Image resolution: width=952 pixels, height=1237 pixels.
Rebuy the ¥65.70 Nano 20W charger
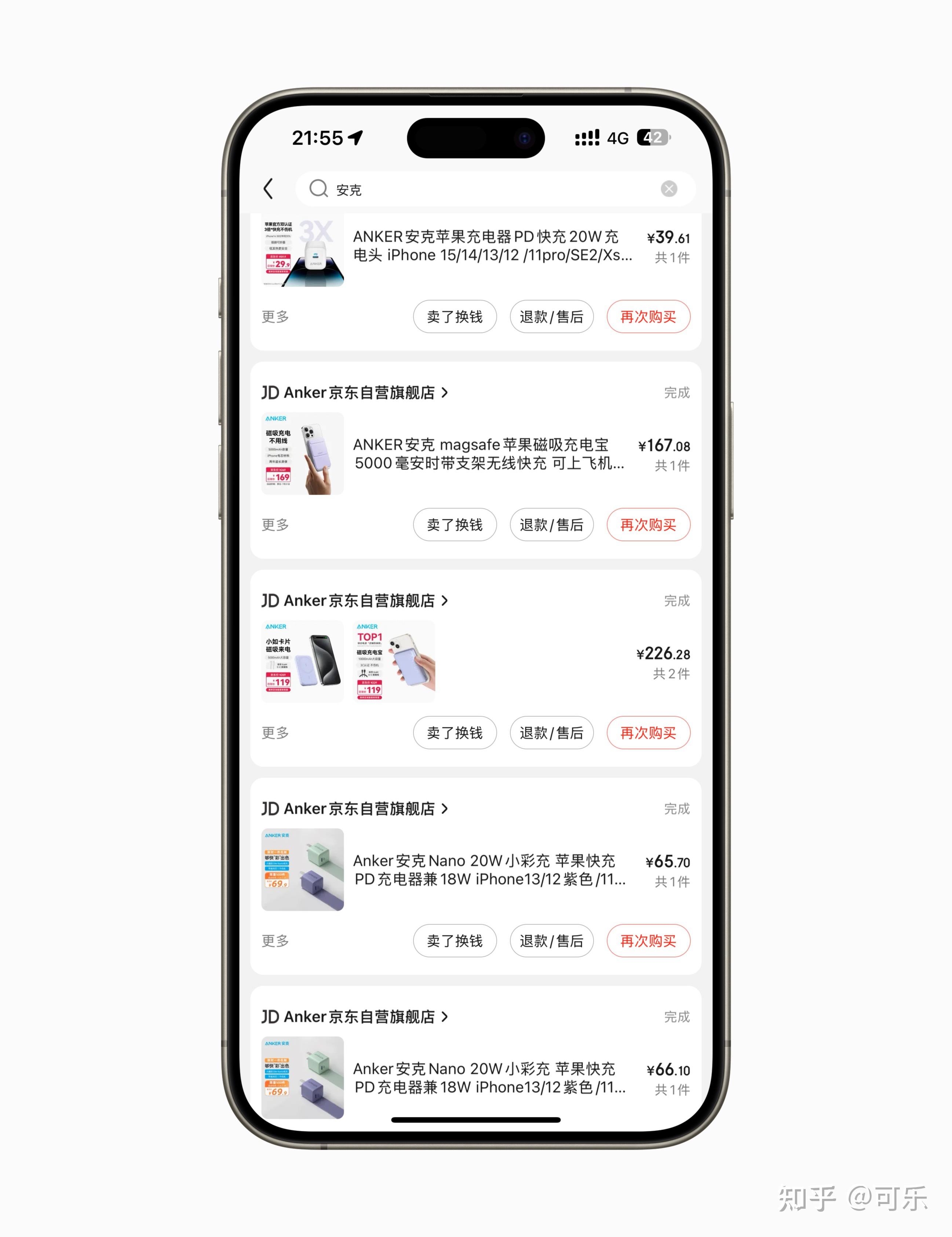click(x=648, y=941)
